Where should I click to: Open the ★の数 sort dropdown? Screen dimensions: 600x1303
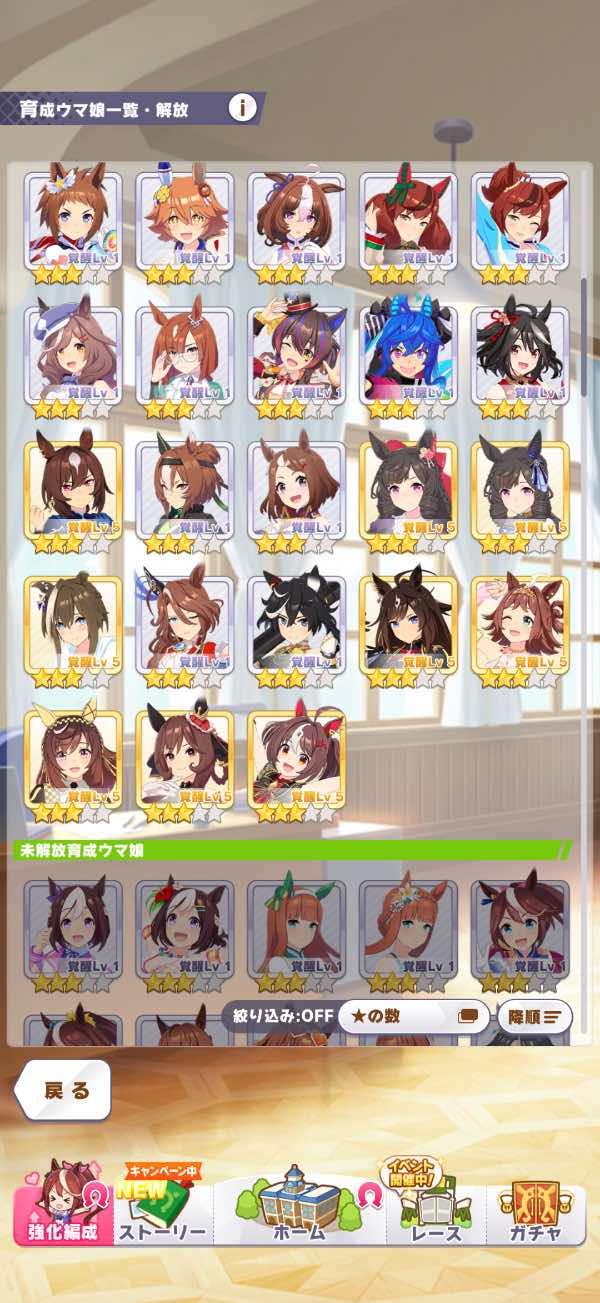click(x=412, y=1017)
